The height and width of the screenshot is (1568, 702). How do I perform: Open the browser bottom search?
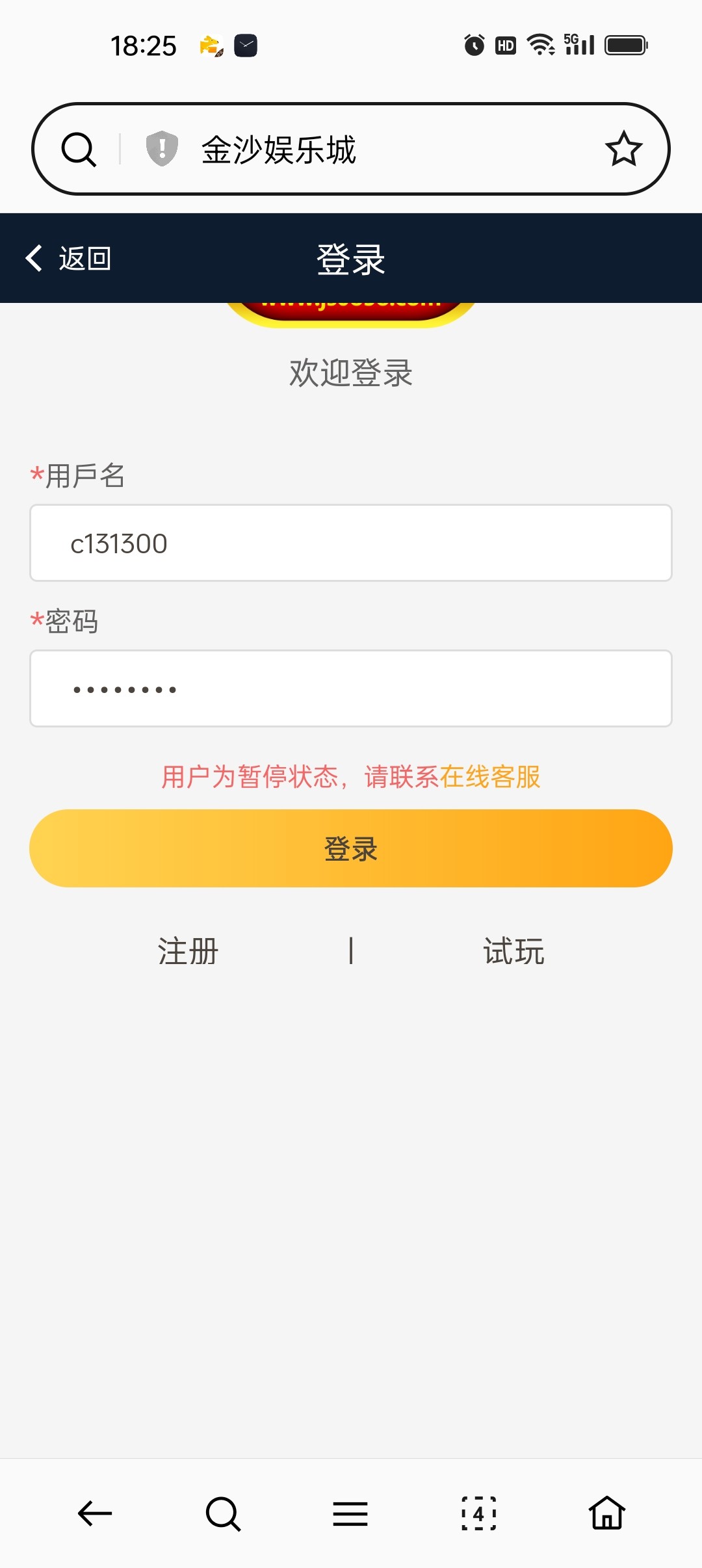[223, 1514]
